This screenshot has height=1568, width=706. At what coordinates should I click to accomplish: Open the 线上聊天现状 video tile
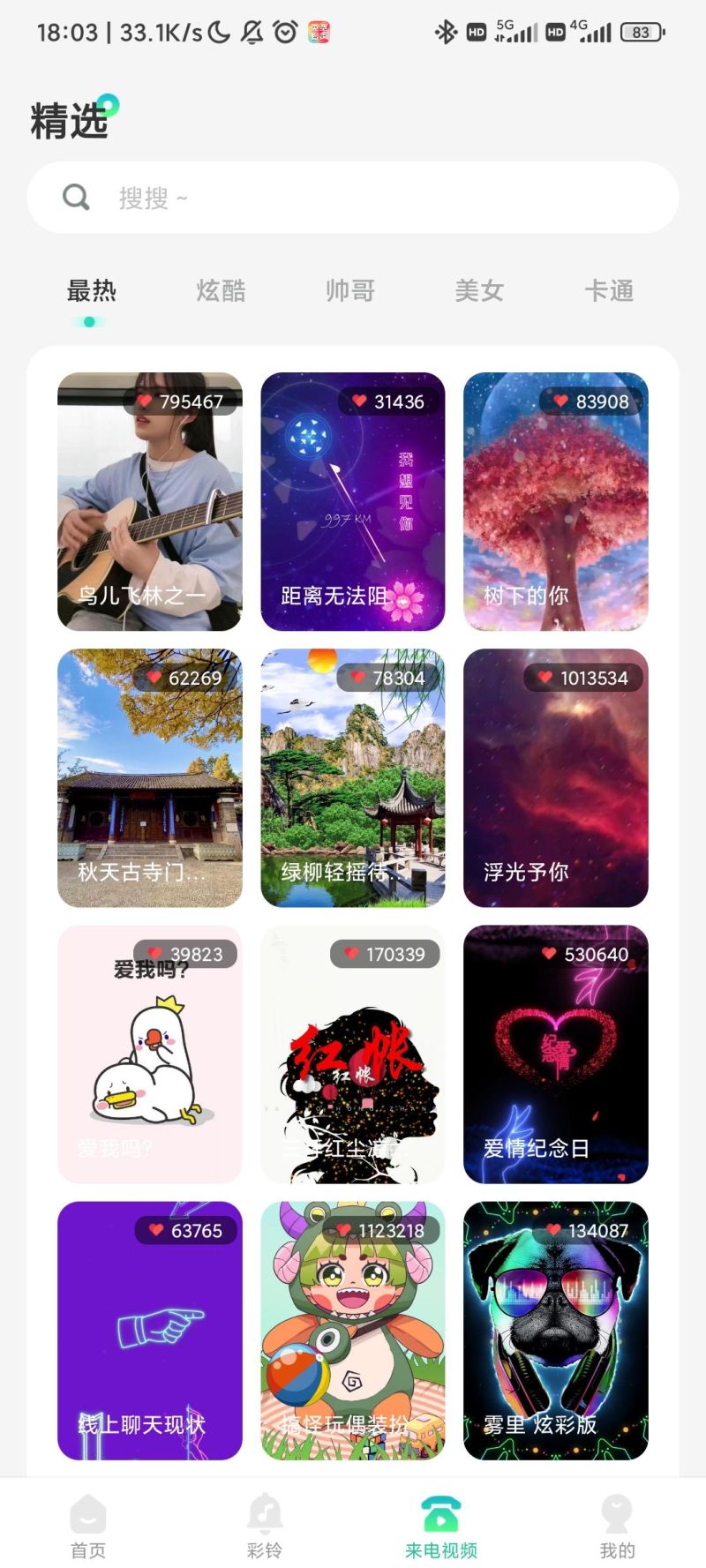point(150,1330)
